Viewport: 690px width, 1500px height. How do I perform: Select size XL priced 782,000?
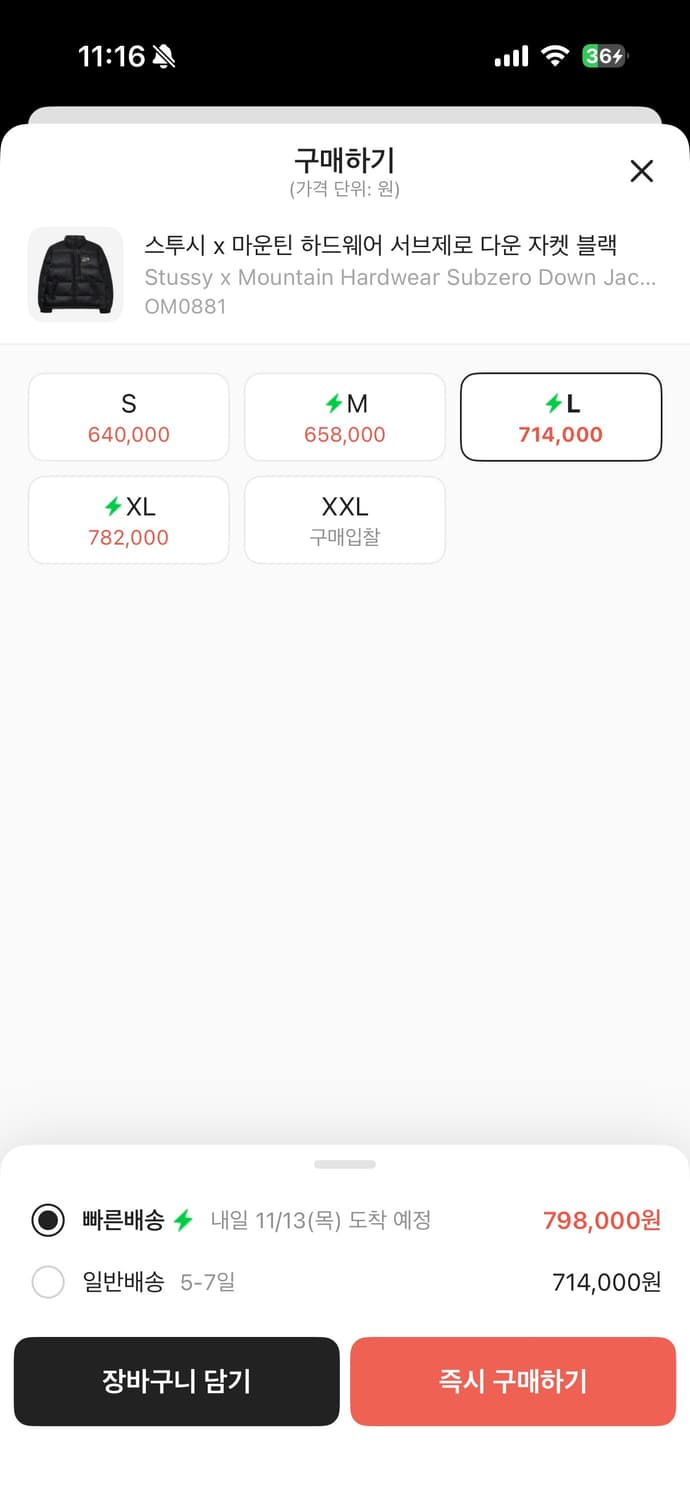129,520
